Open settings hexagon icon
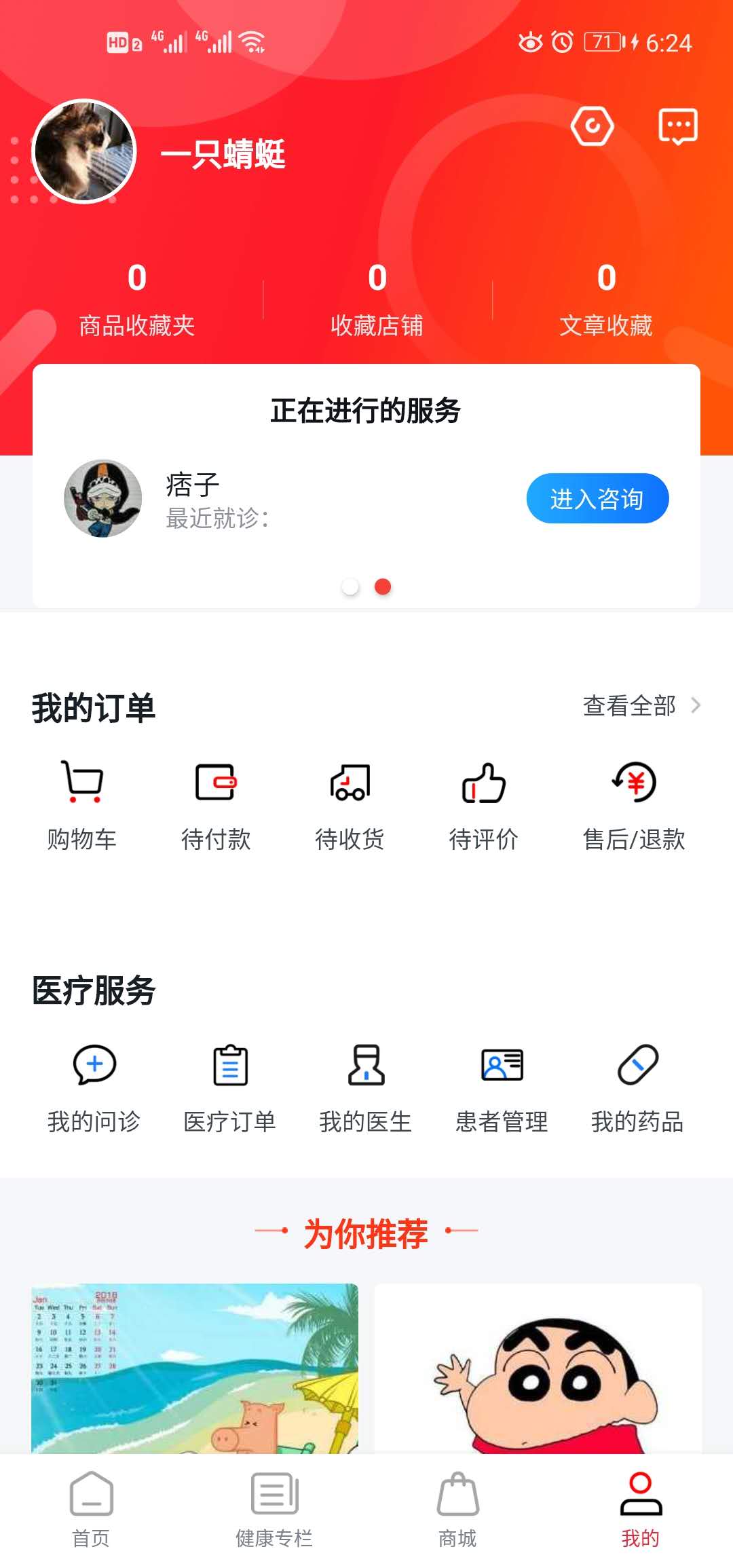This screenshot has height=1568, width=733. (x=592, y=126)
